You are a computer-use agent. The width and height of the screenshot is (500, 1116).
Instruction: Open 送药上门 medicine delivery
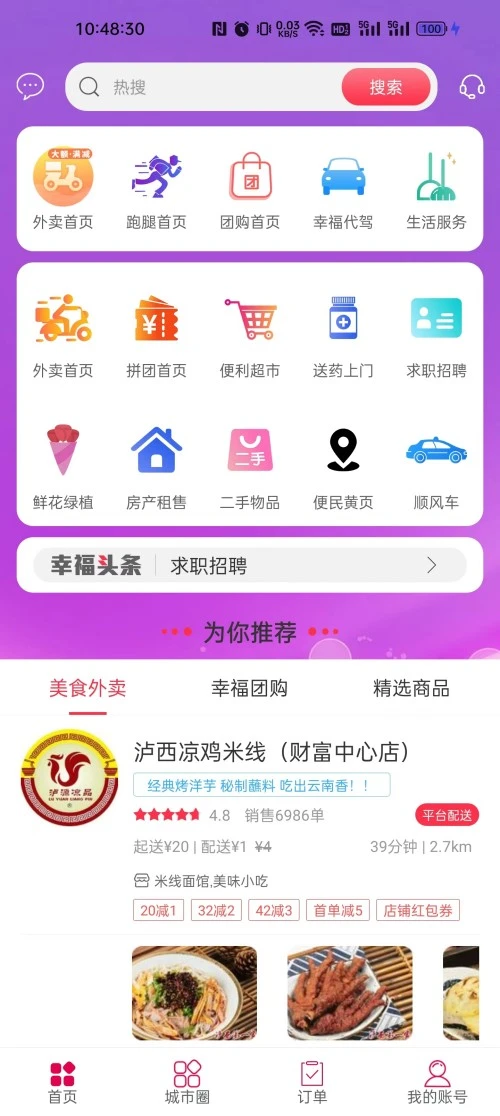pos(343,337)
